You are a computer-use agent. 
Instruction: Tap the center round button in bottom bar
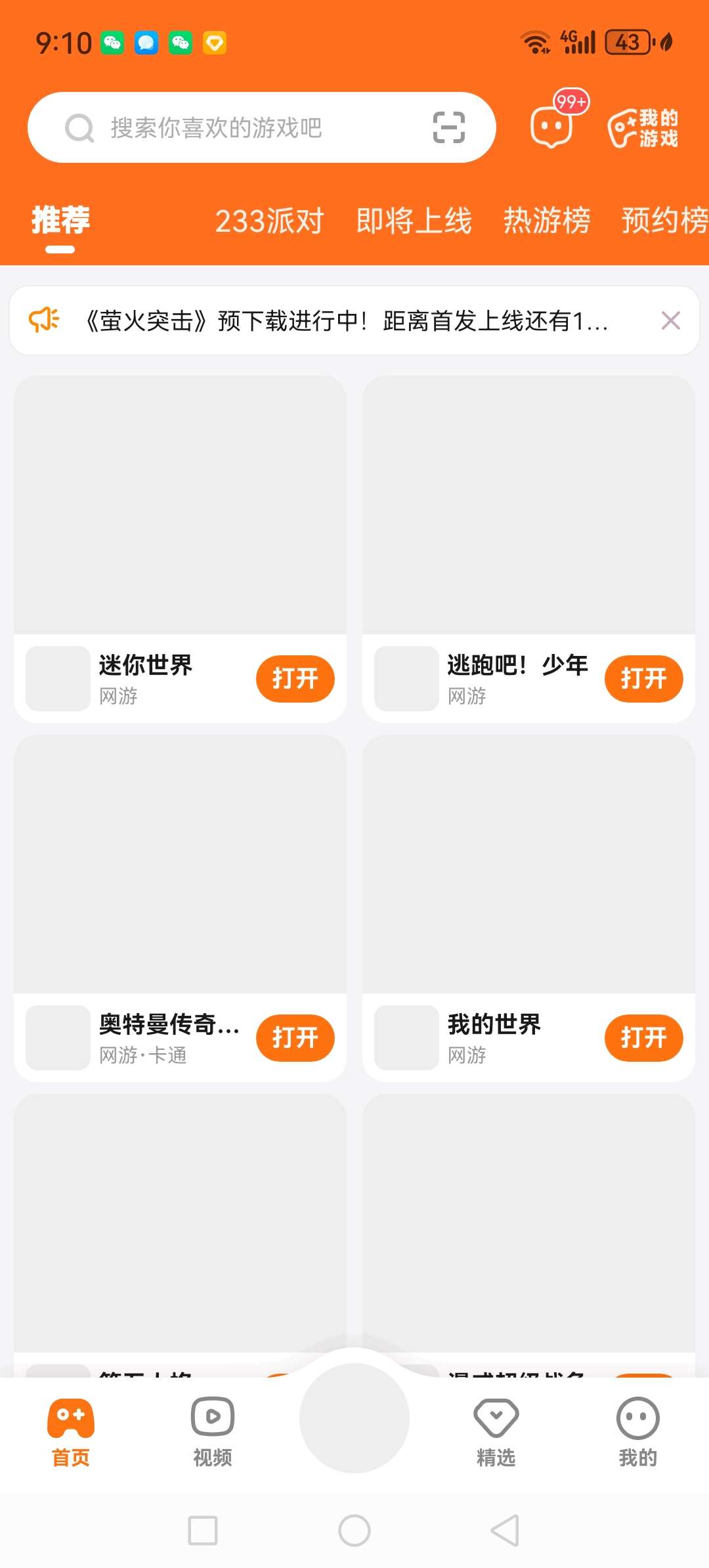(354, 1418)
